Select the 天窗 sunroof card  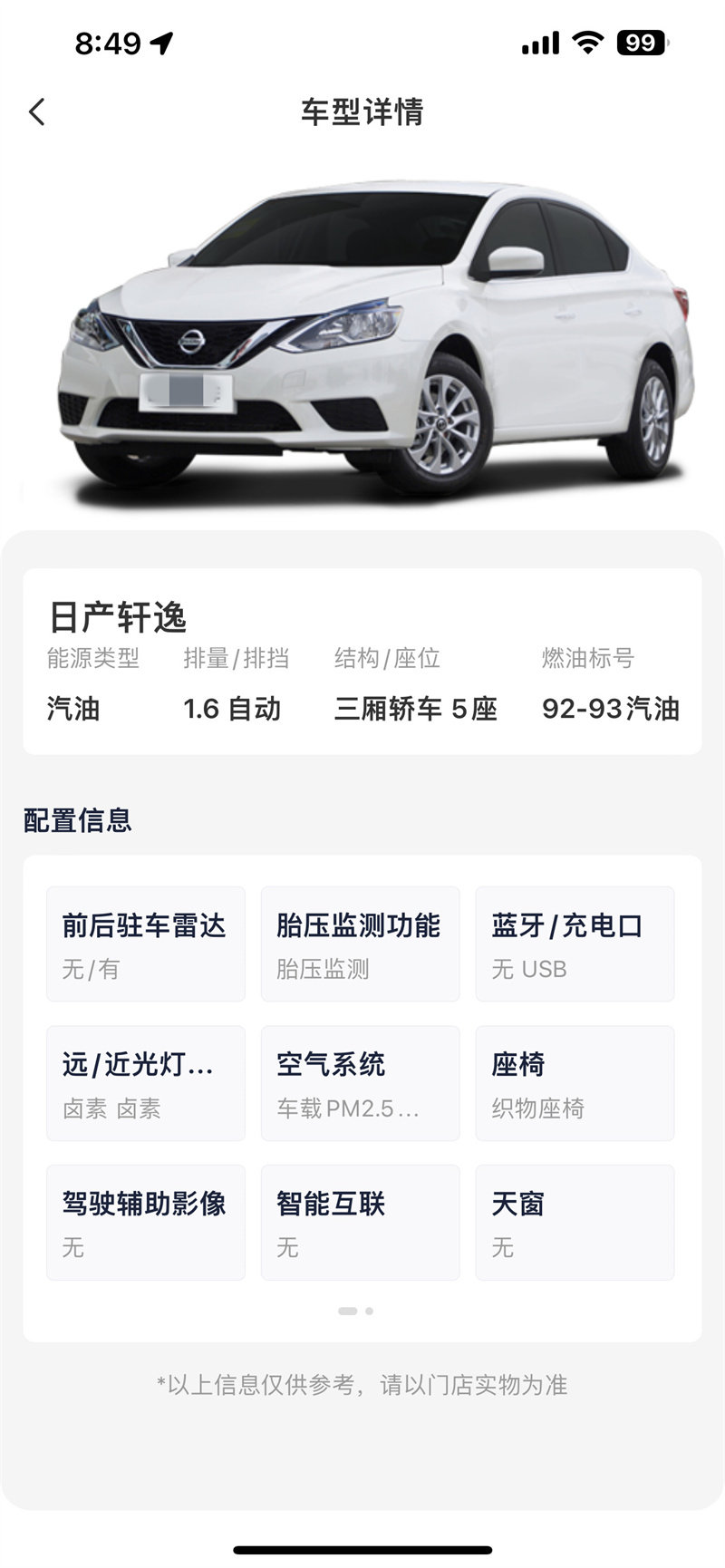click(574, 1222)
